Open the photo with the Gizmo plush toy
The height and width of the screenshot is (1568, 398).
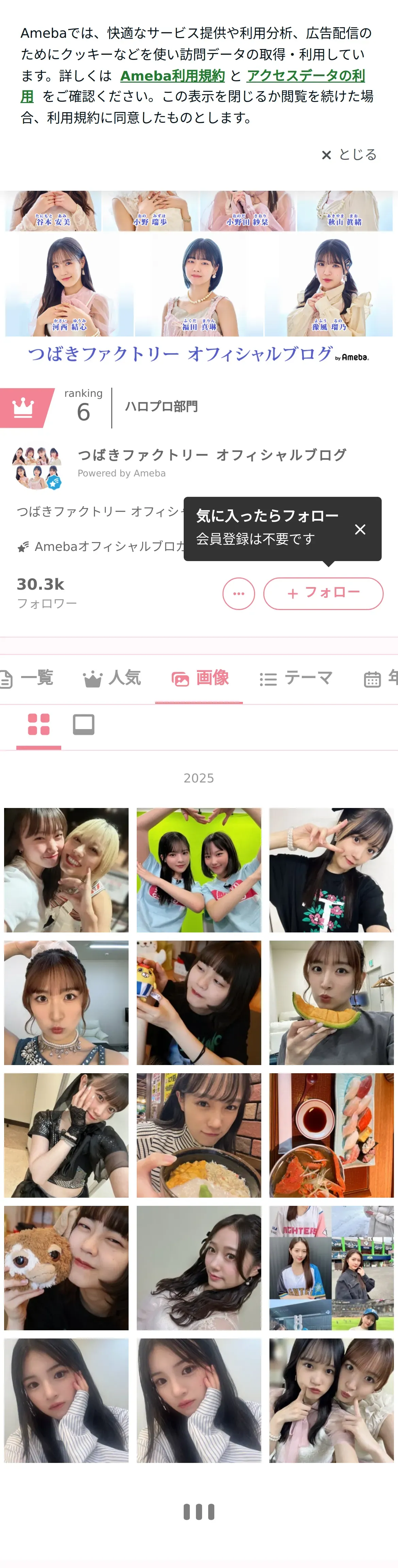(x=66, y=1268)
